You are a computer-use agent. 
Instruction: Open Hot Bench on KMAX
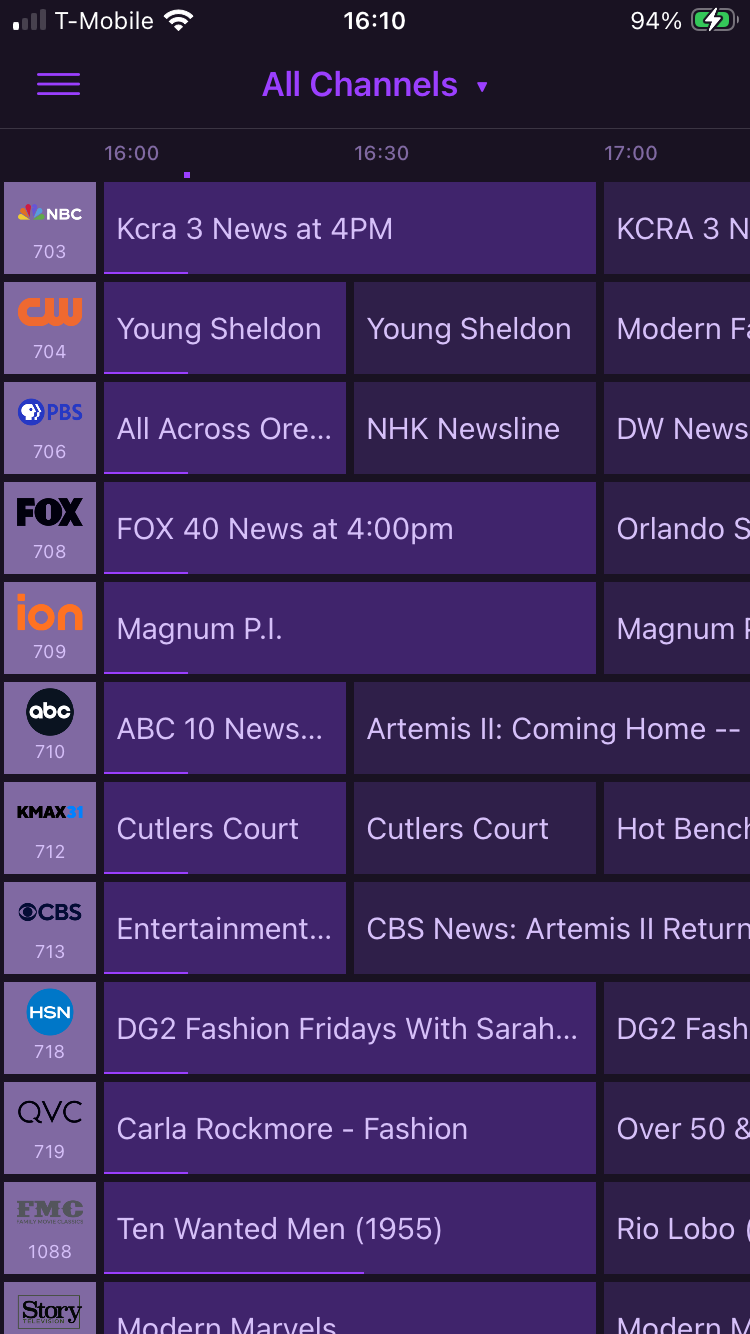coord(678,828)
